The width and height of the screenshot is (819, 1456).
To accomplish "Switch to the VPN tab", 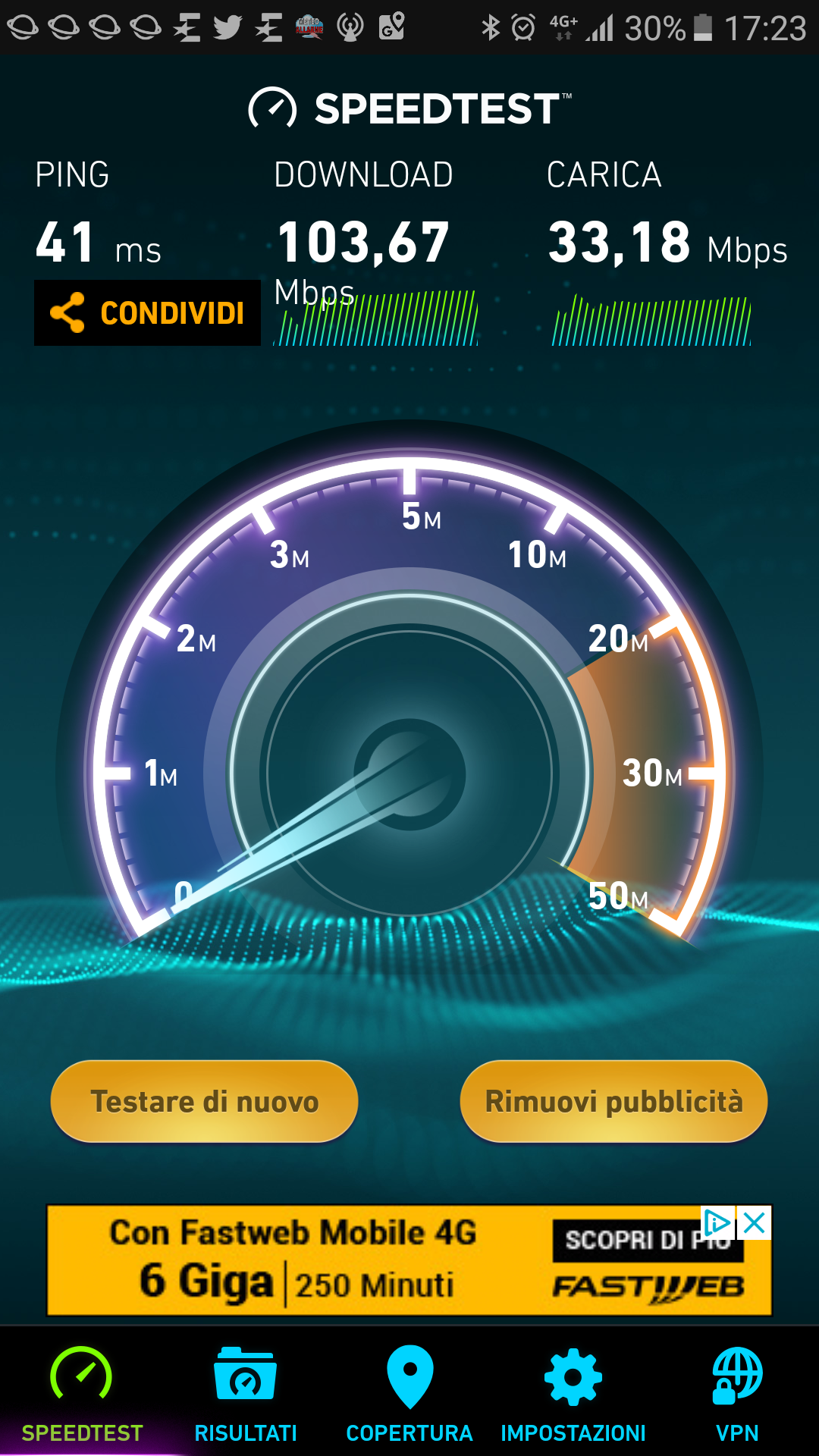I will pyautogui.click(x=737, y=1394).
